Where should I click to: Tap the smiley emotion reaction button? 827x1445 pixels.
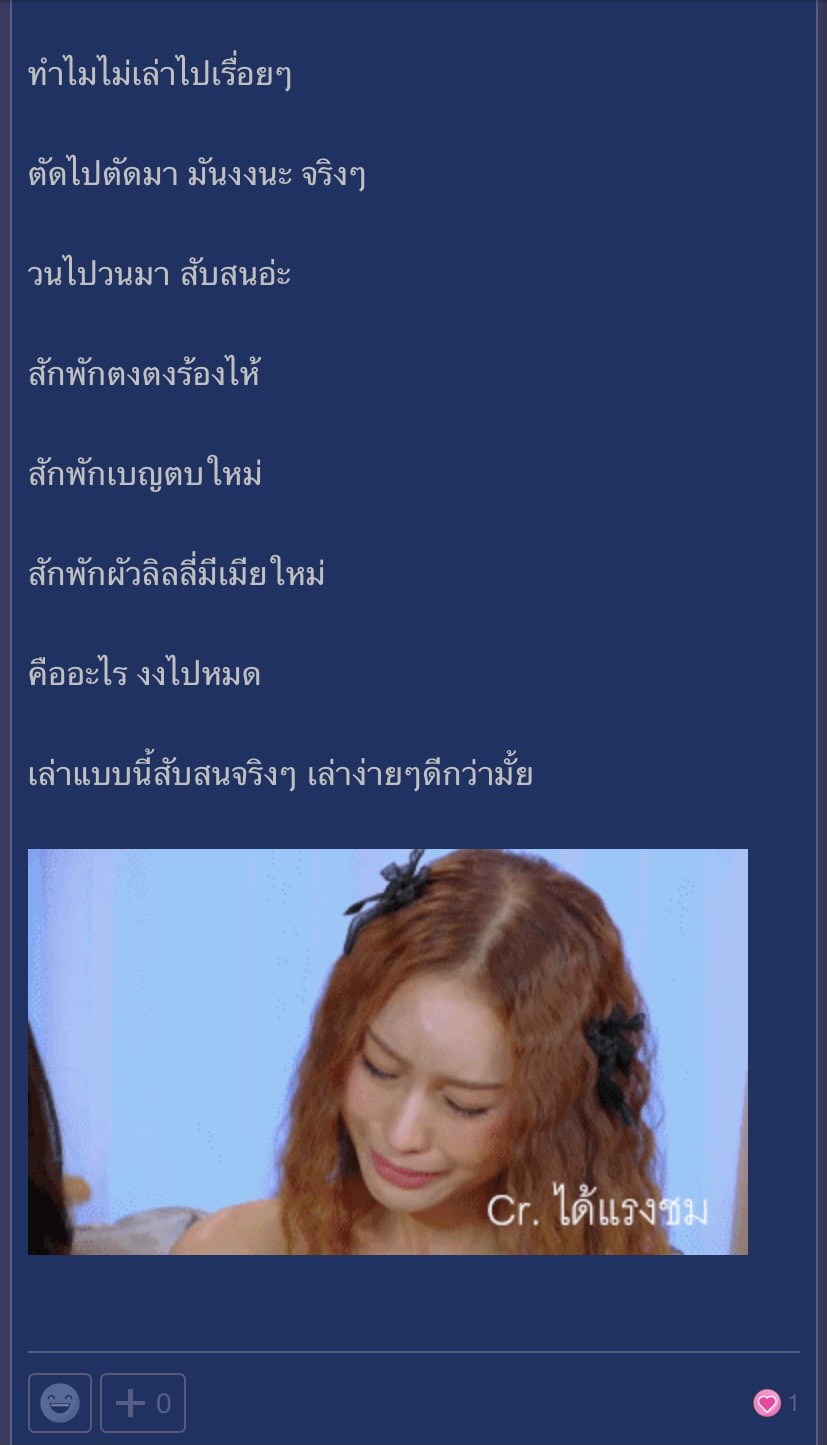pyautogui.click(x=60, y=1403)
